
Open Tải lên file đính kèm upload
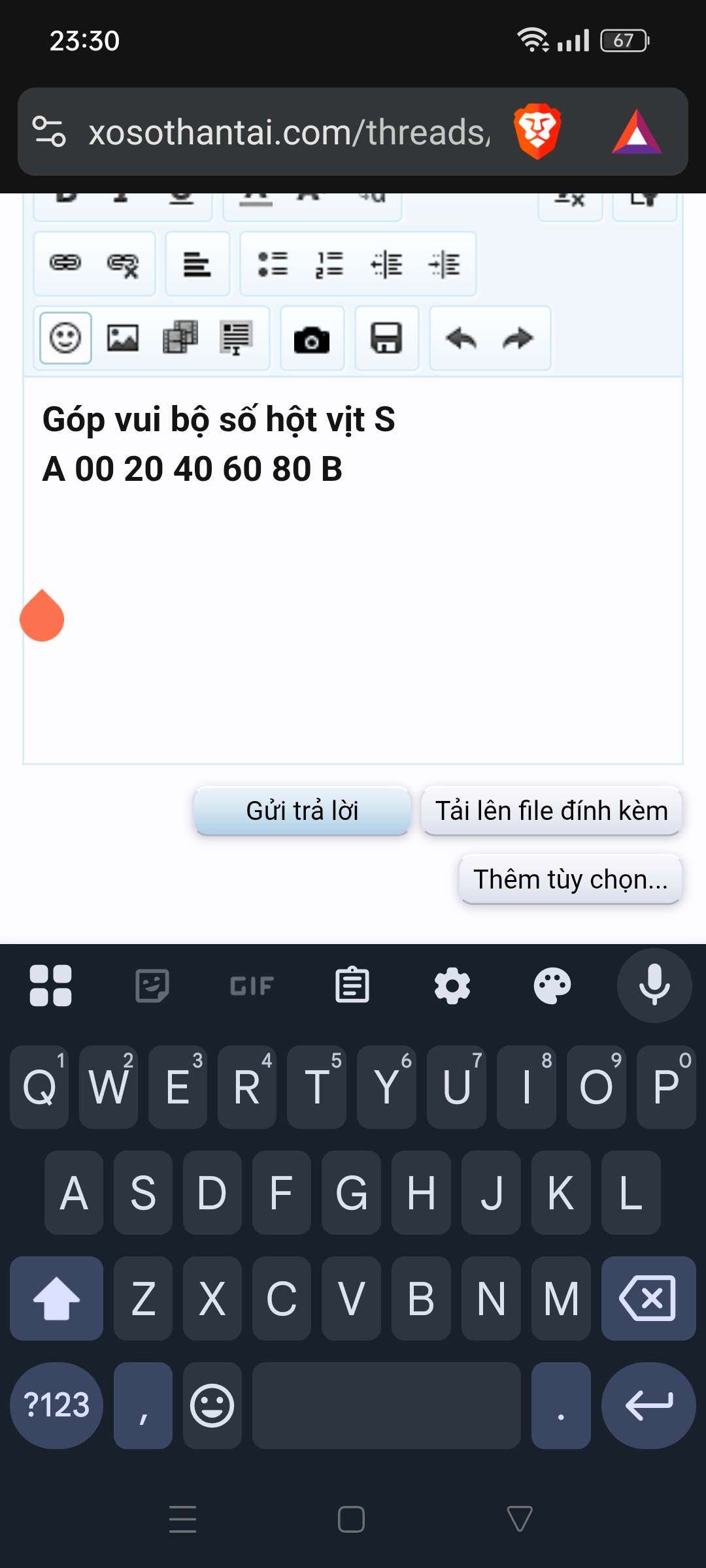pyautogui.click(x=551, y=811)
